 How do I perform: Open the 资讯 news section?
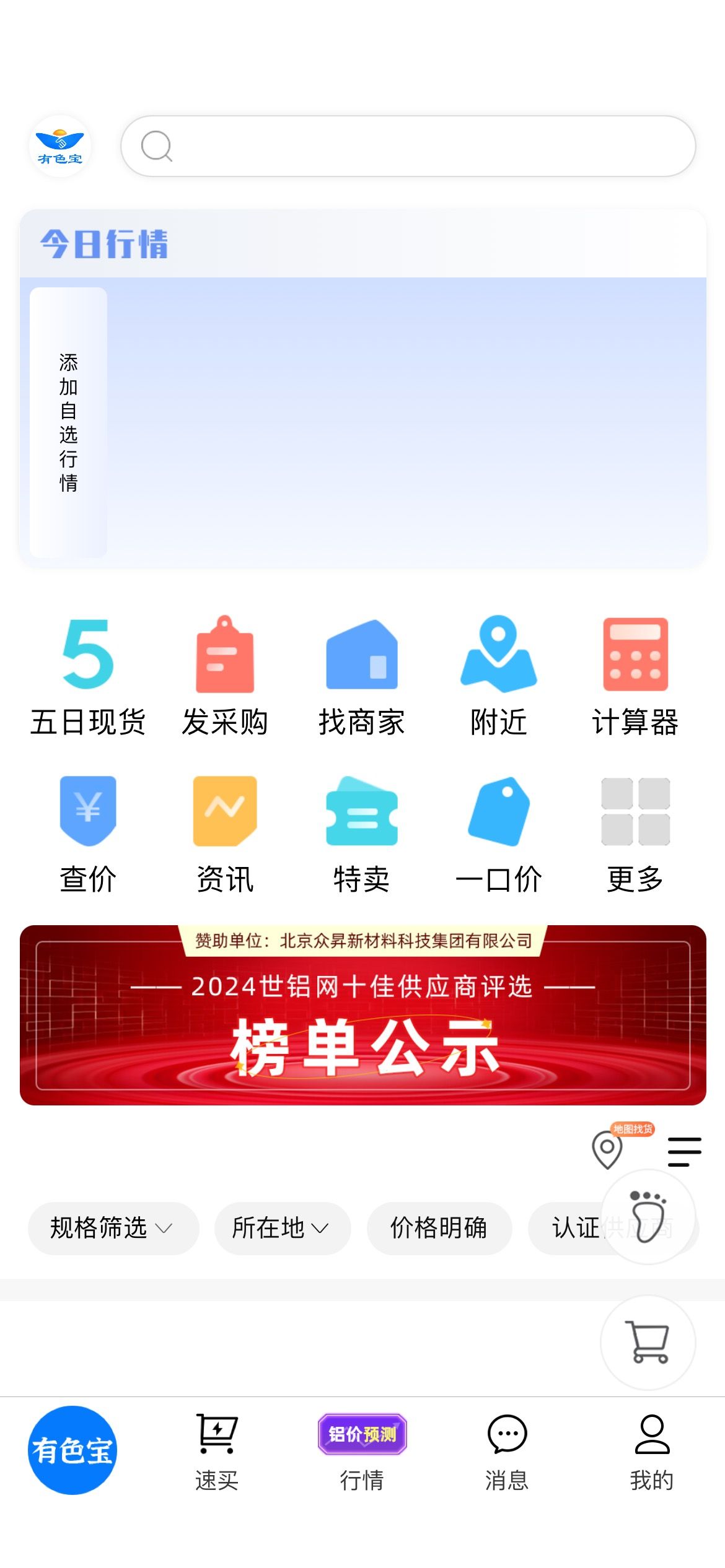(225, 835)
